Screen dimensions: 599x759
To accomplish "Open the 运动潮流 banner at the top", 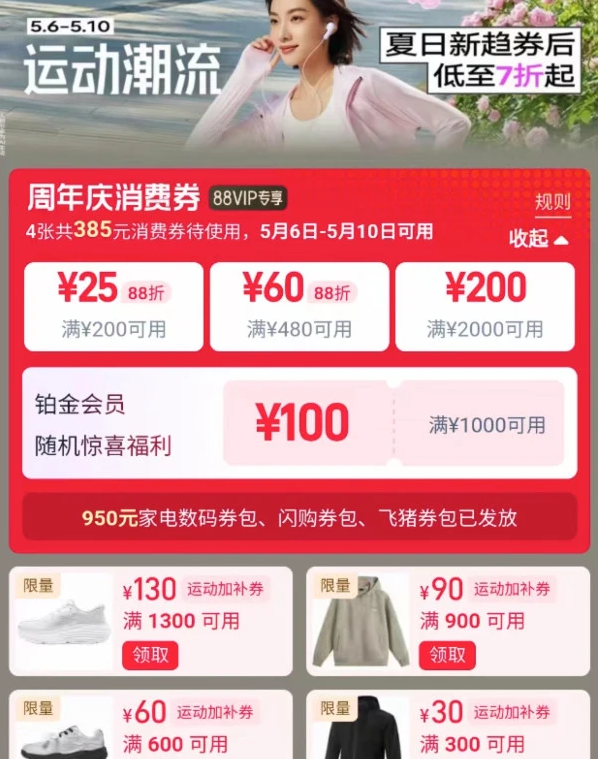I will (299, 77).
